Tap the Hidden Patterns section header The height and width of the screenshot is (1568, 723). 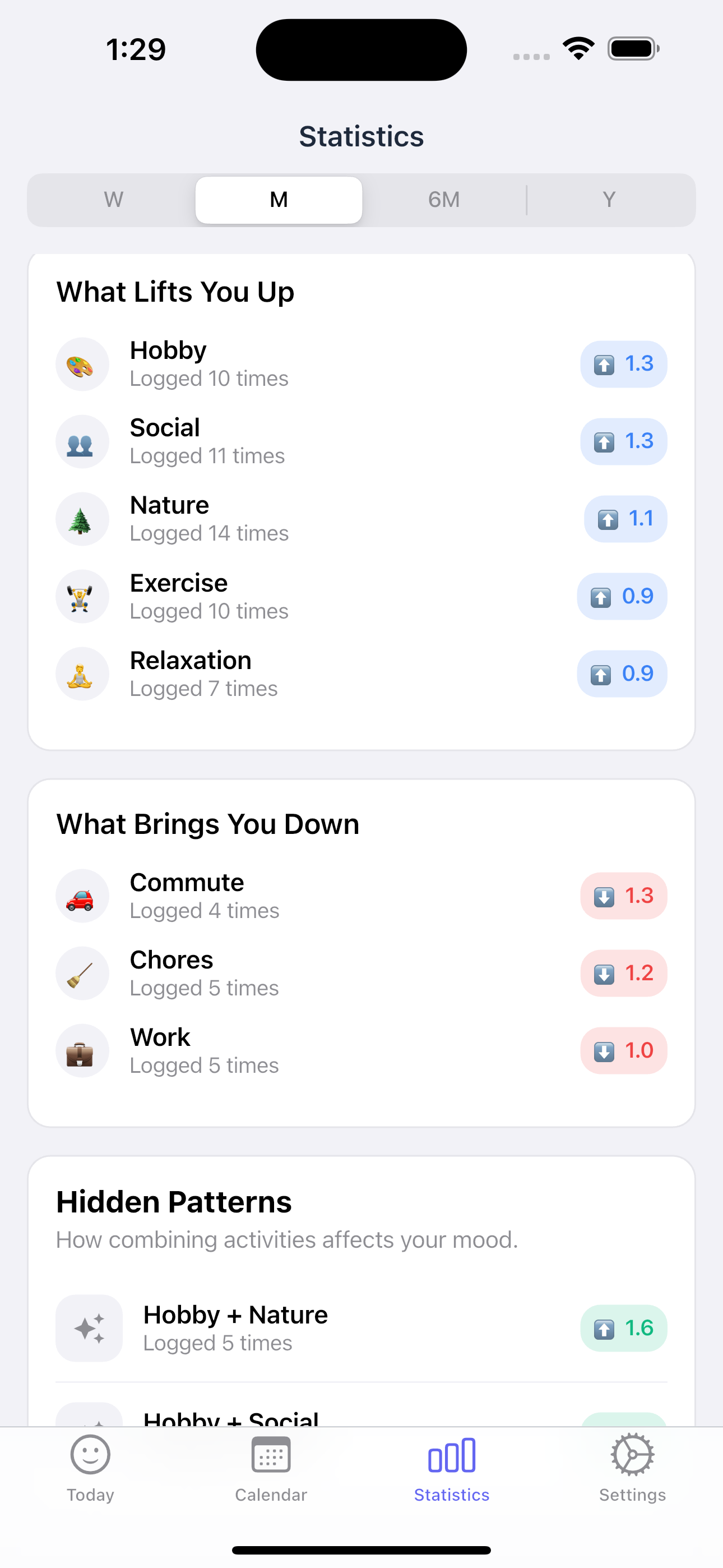point(174,1200)
